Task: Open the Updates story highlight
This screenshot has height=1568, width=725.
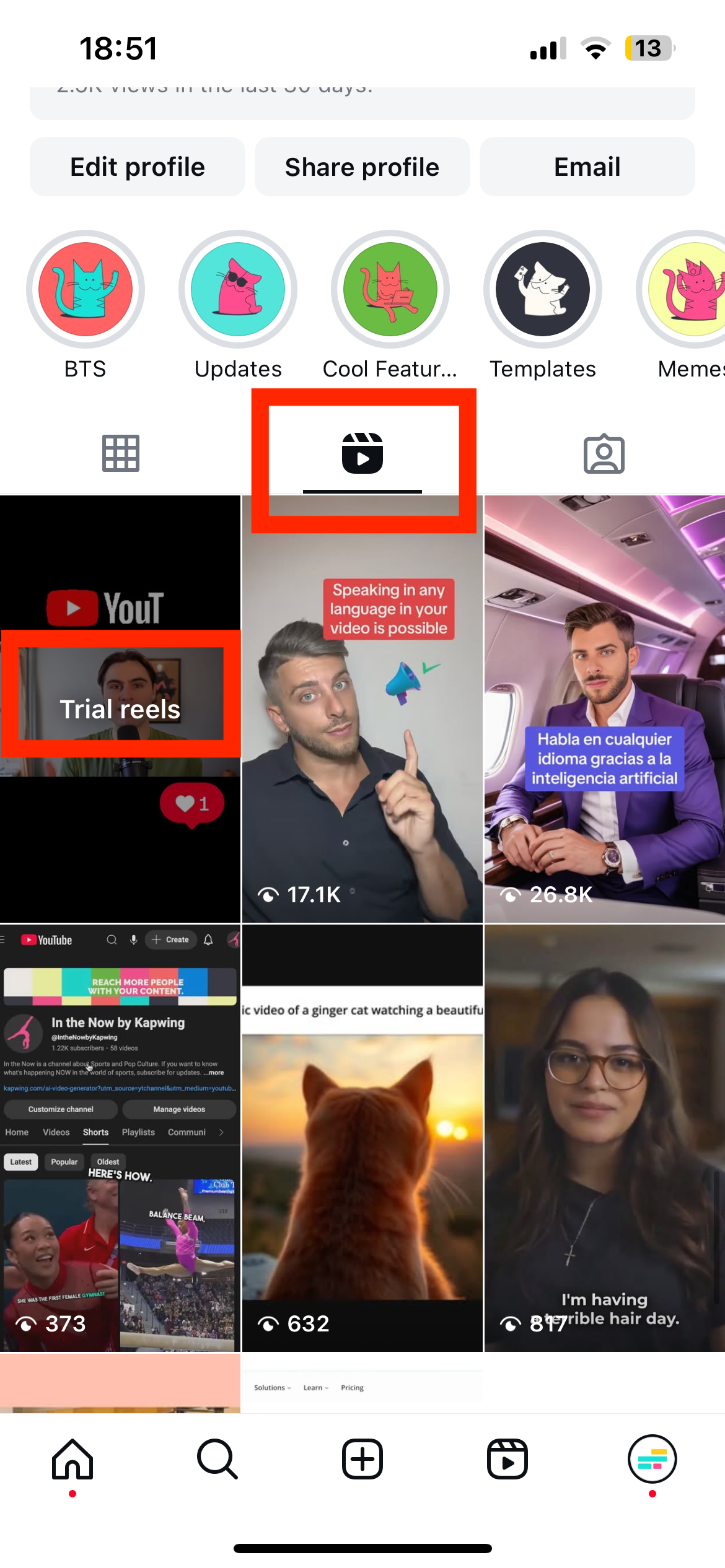Action: pos(238,289)
